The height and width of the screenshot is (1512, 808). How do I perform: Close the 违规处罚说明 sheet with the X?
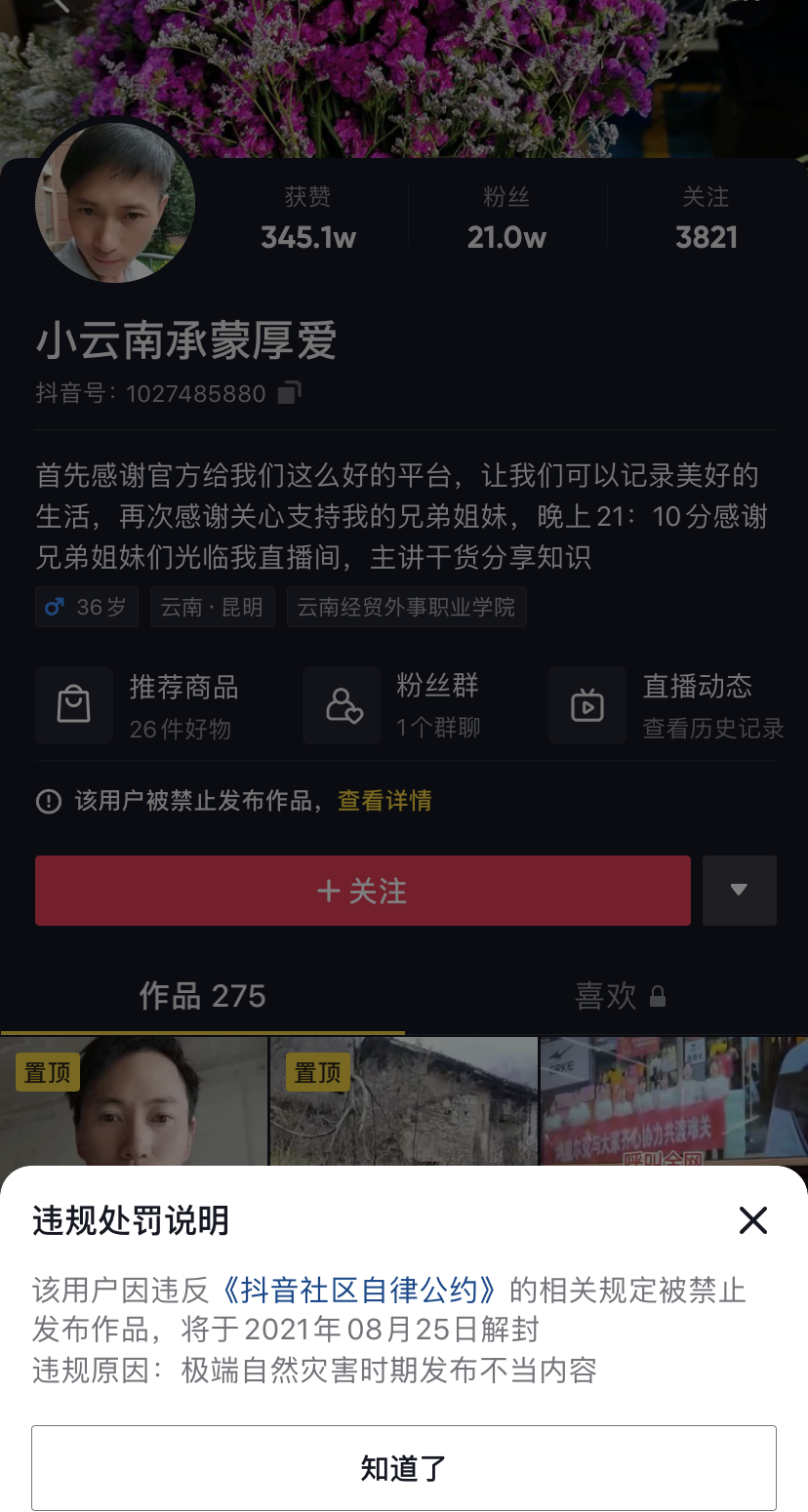click(752, 1220)
